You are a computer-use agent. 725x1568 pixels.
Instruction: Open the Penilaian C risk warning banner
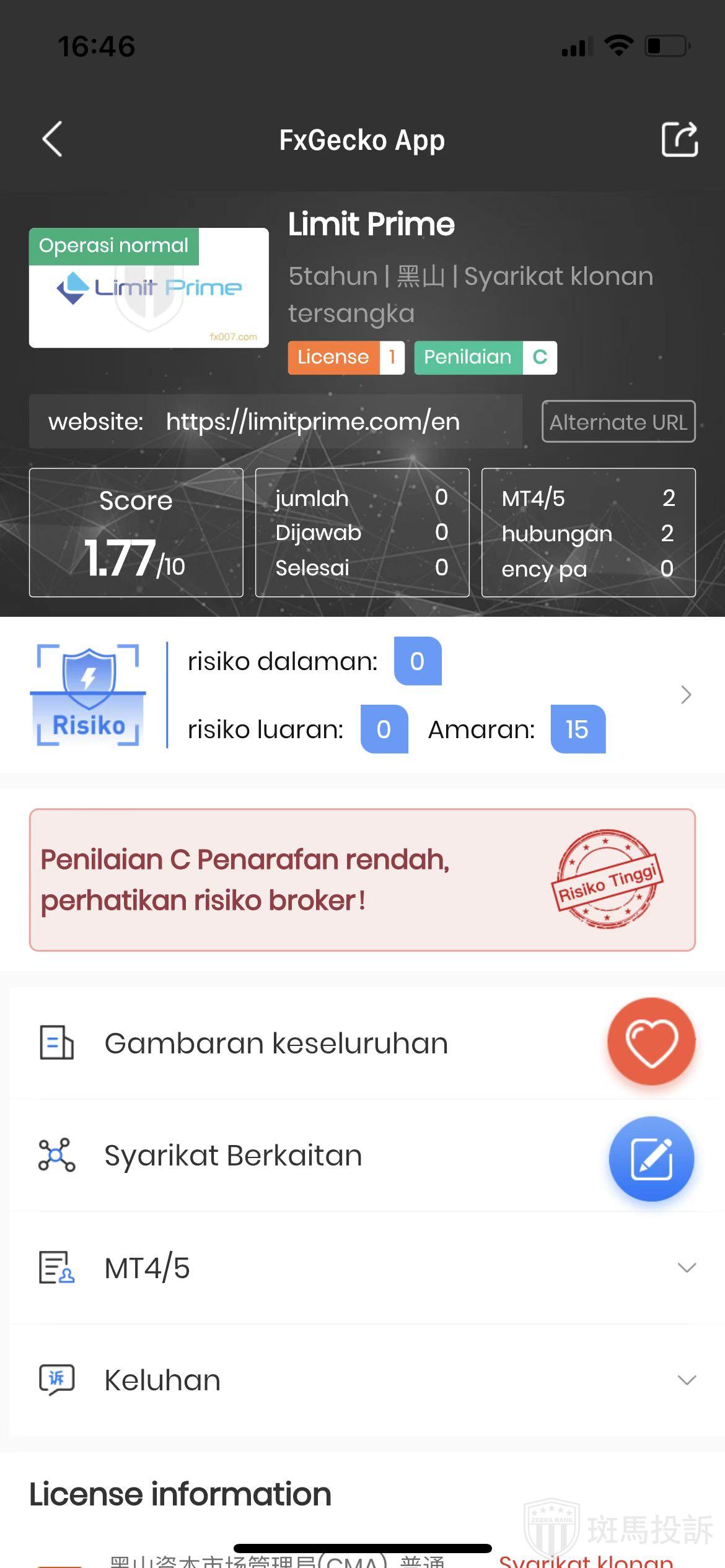pyautogui.click(x=362, y=880)
